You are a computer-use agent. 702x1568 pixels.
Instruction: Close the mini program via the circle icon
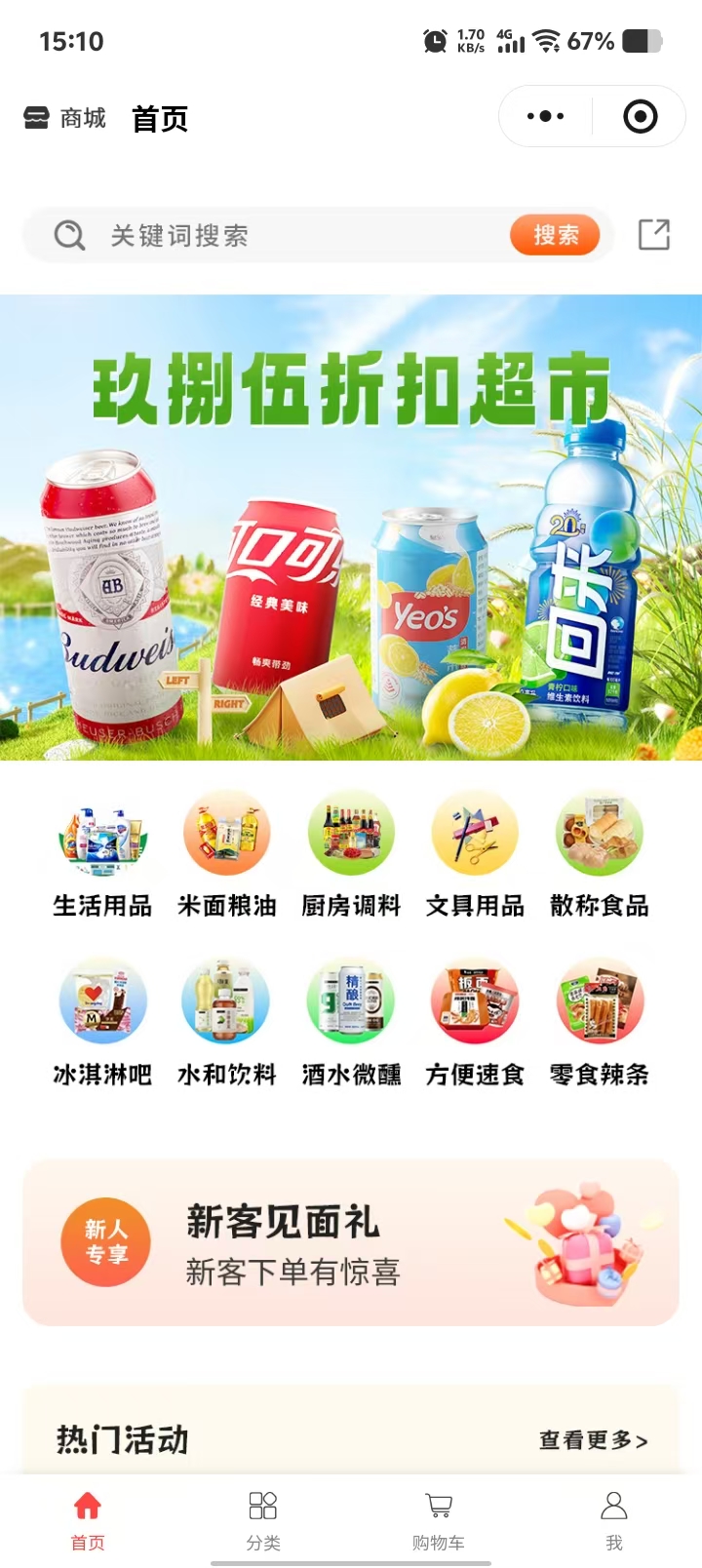tap(640, 117)
